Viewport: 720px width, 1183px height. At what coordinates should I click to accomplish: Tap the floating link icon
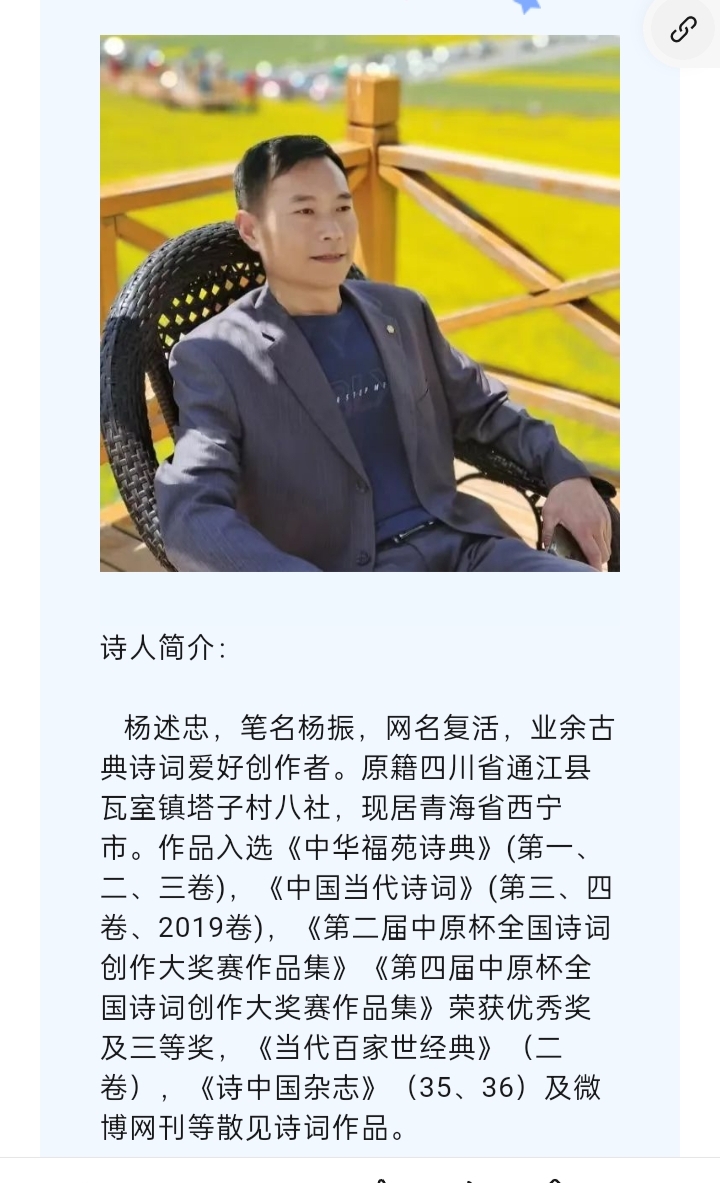(x=684, y=29)
